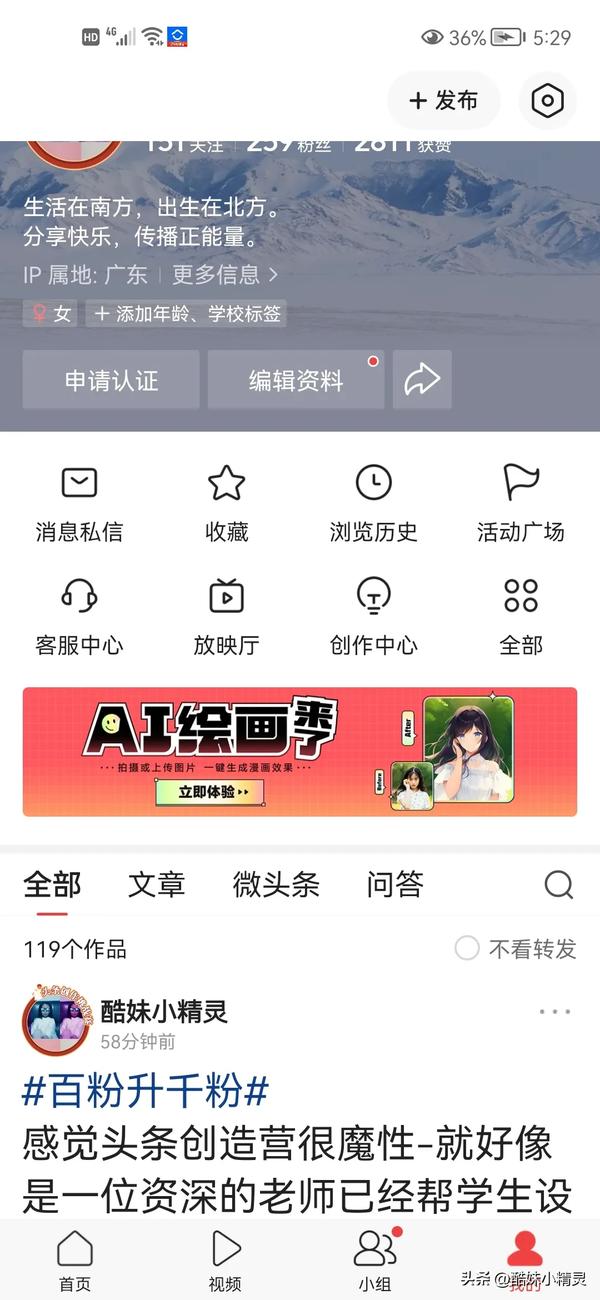Tap the AI绘画 banner
The height and width of the screenshot is (1300, 600).
[x=300, y=751]
